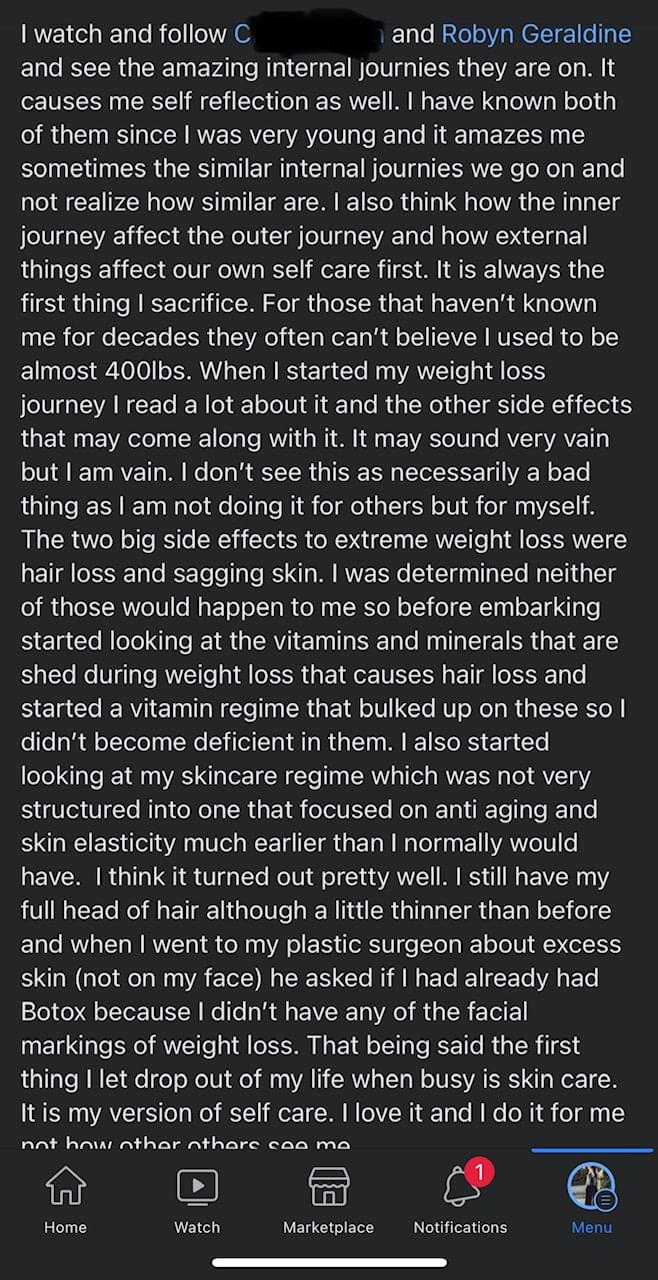Go to the Home tab

[x=66, y=1201]
